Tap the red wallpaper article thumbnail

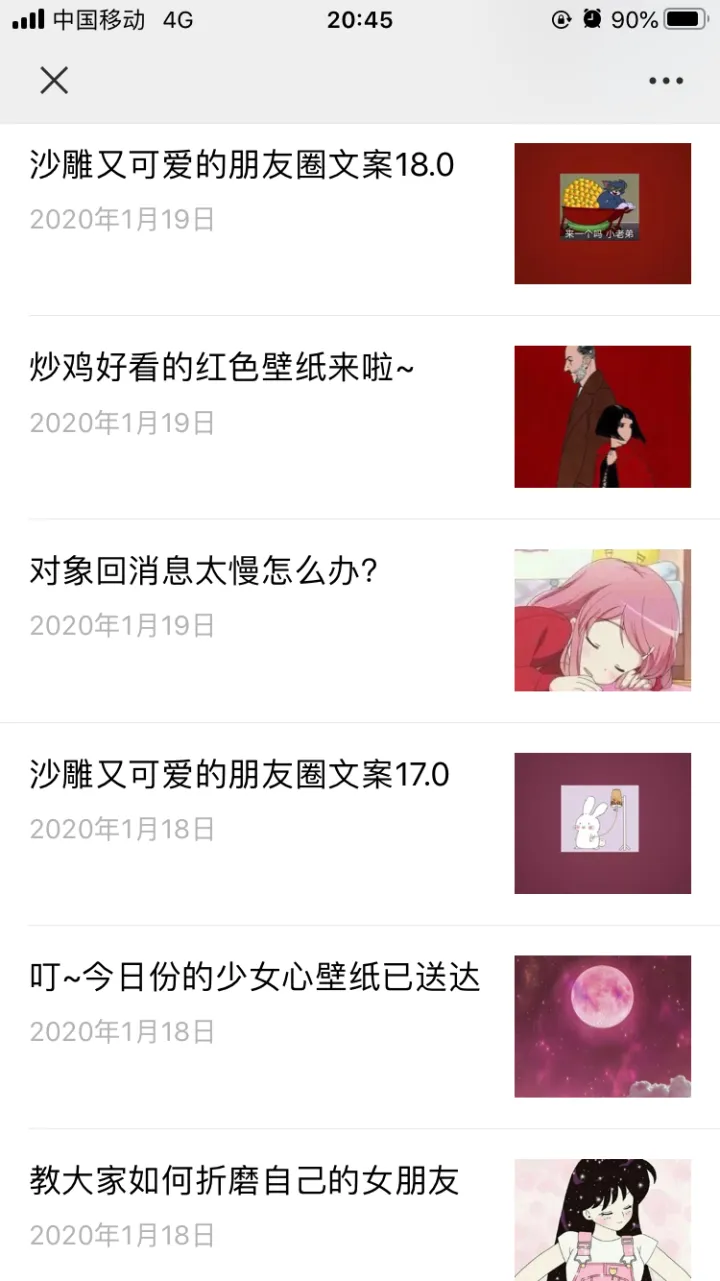click(601, 416)
